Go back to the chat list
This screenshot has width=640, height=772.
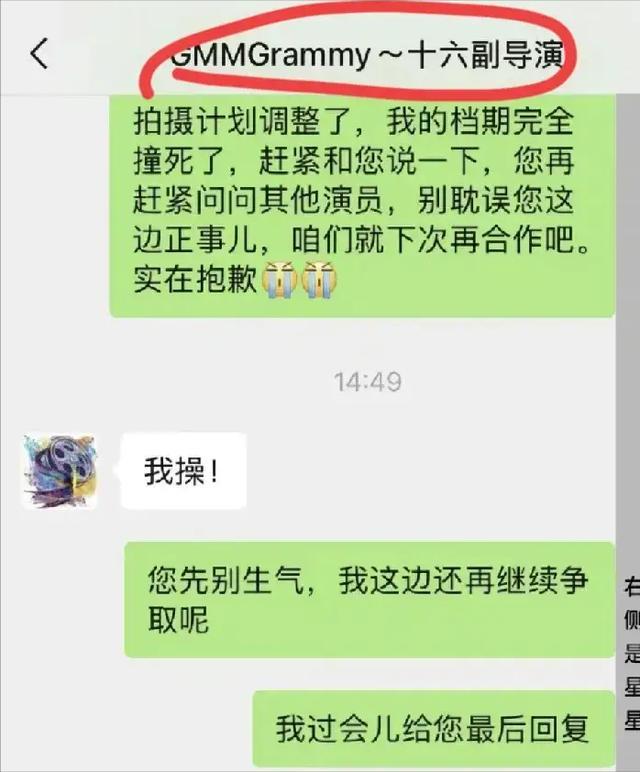39,54
